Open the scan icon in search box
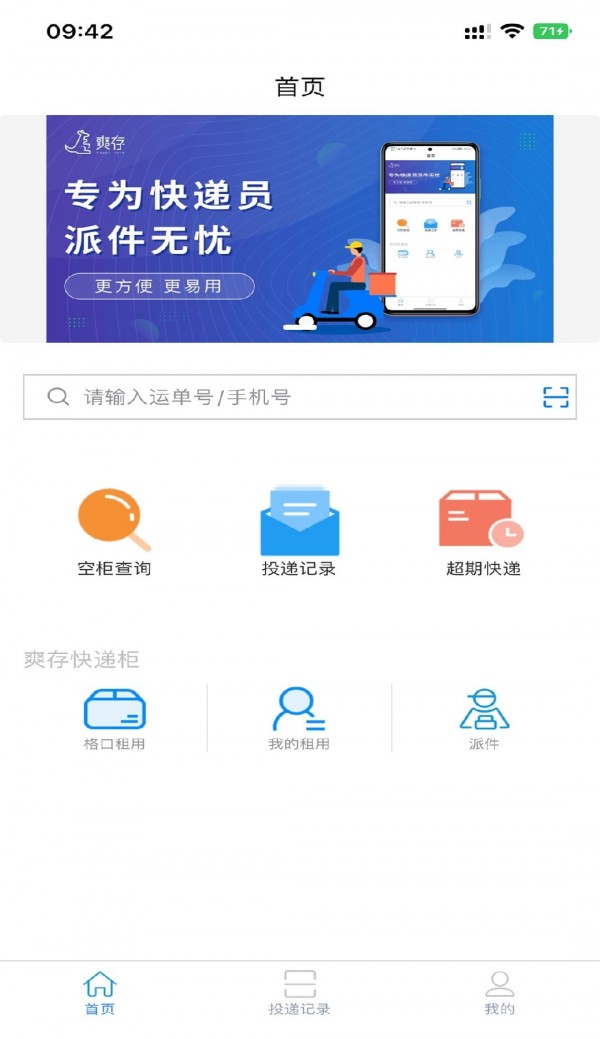 pyautogui.click(x=556, y=397)
